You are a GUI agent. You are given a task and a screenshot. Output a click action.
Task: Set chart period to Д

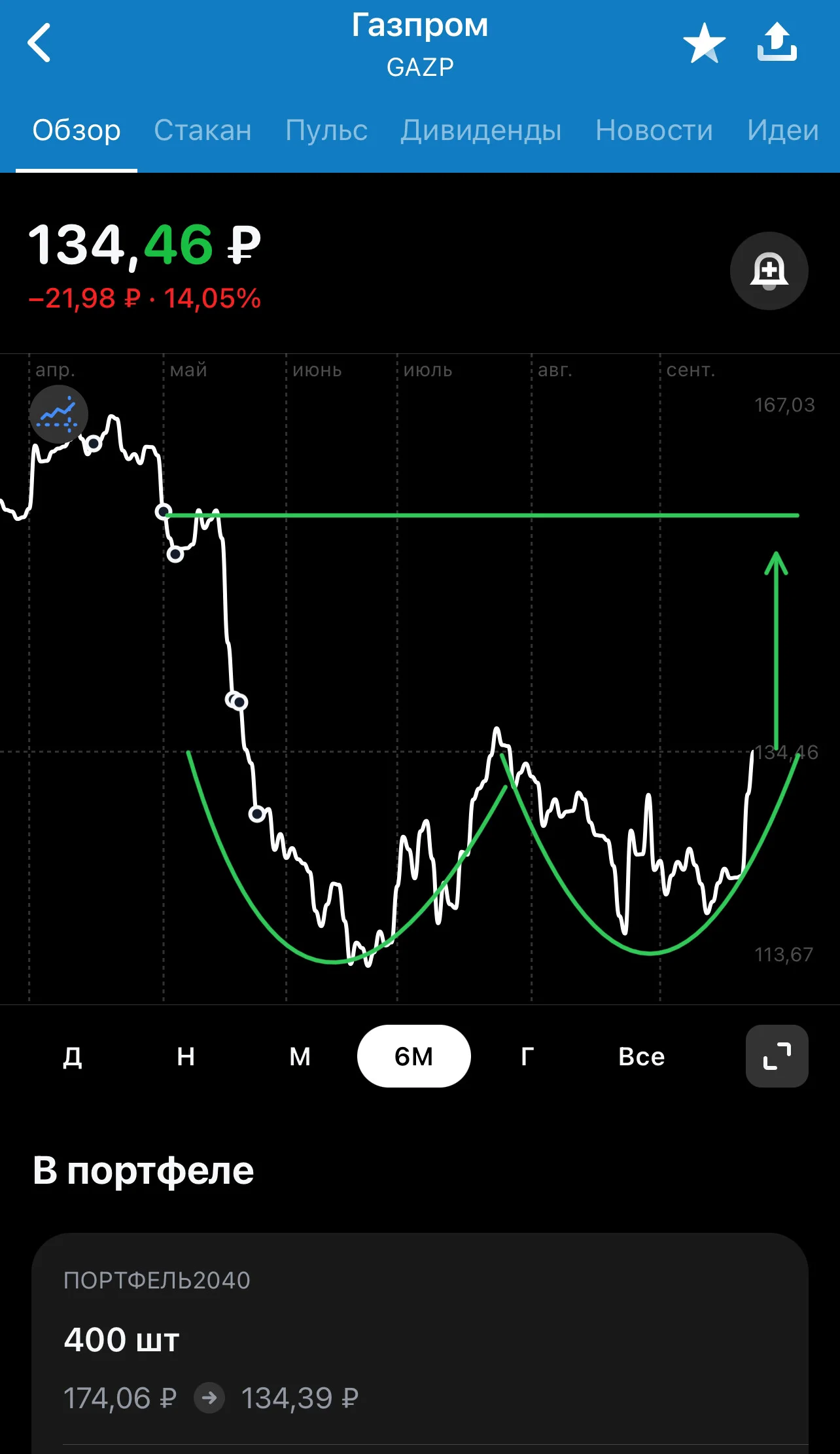73,1056
